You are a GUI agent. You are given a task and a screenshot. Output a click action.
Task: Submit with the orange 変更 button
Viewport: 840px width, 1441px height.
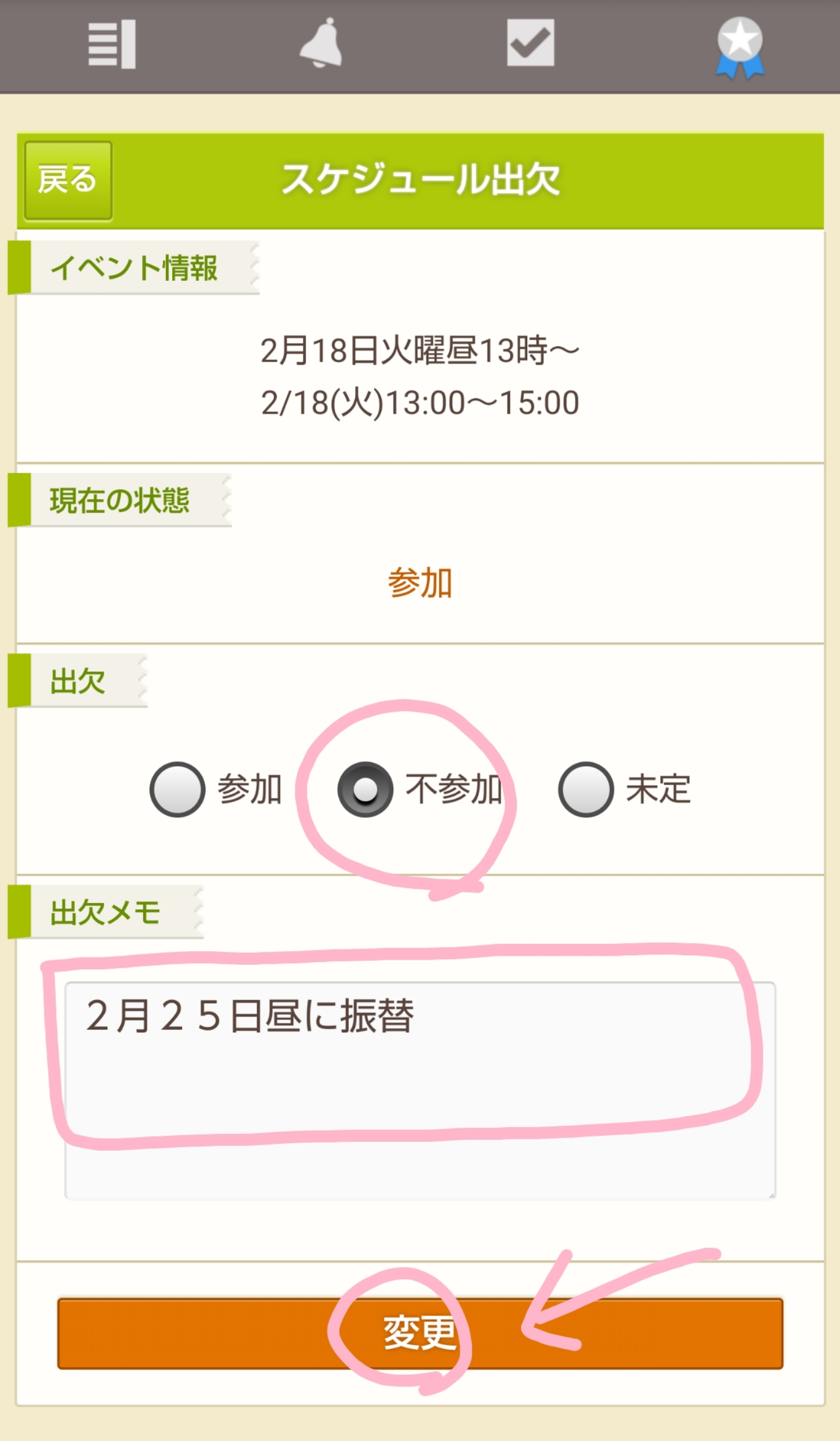[x=420, y=1333]
